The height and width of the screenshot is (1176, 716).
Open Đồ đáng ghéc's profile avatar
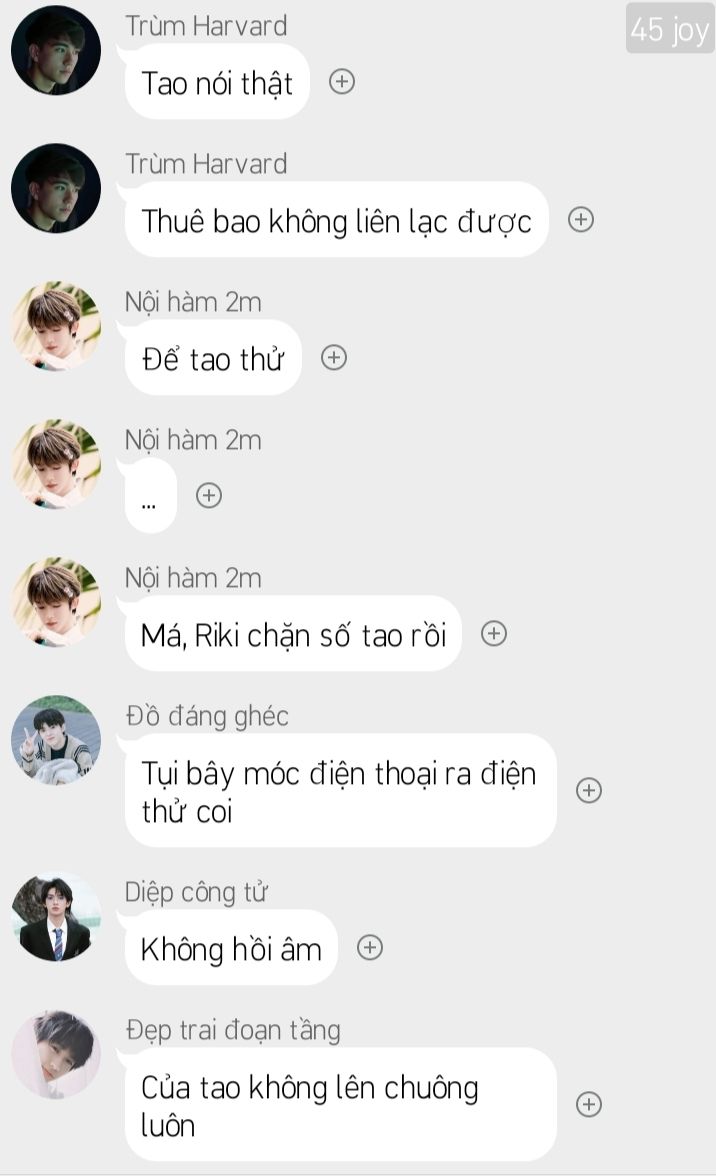click(56, 741)
